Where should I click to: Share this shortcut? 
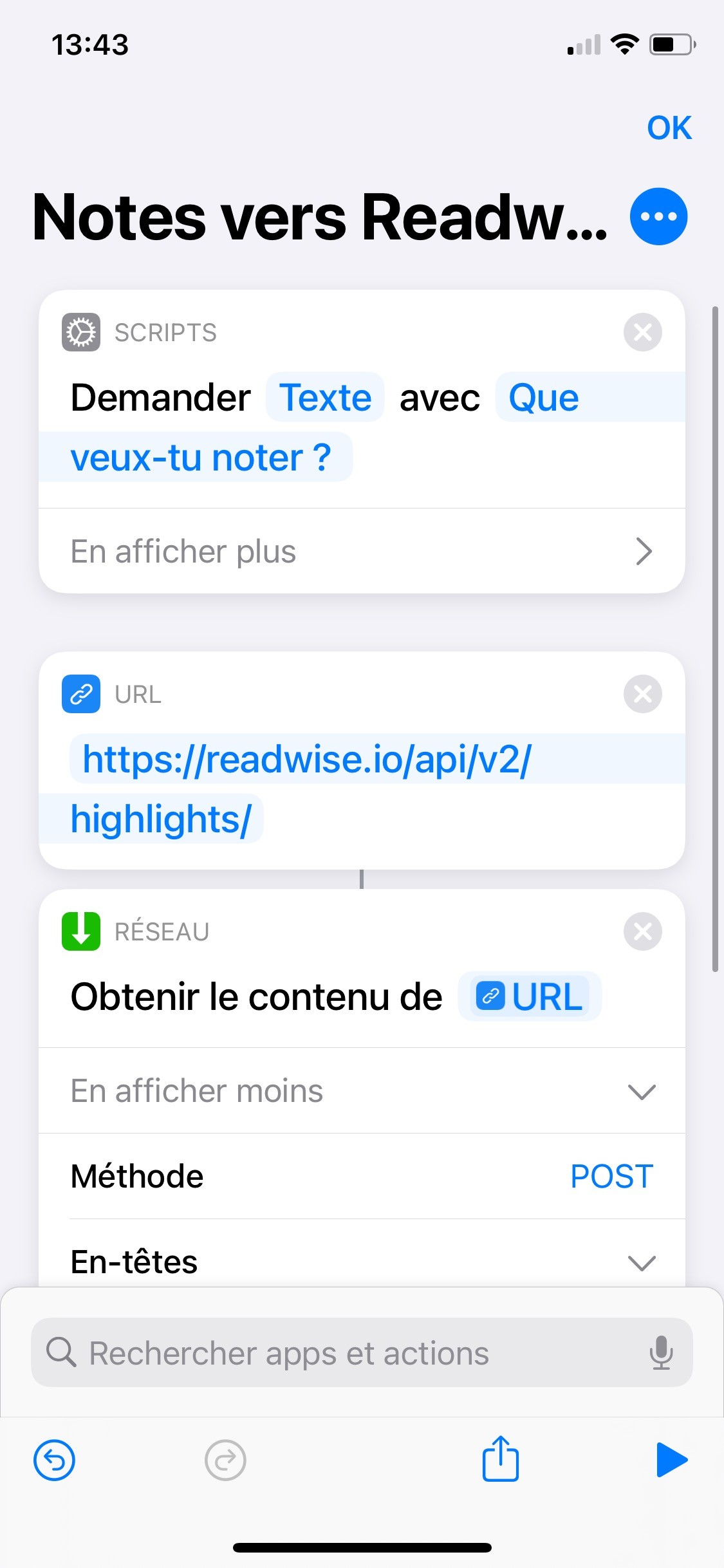[x=500, y=1459]
